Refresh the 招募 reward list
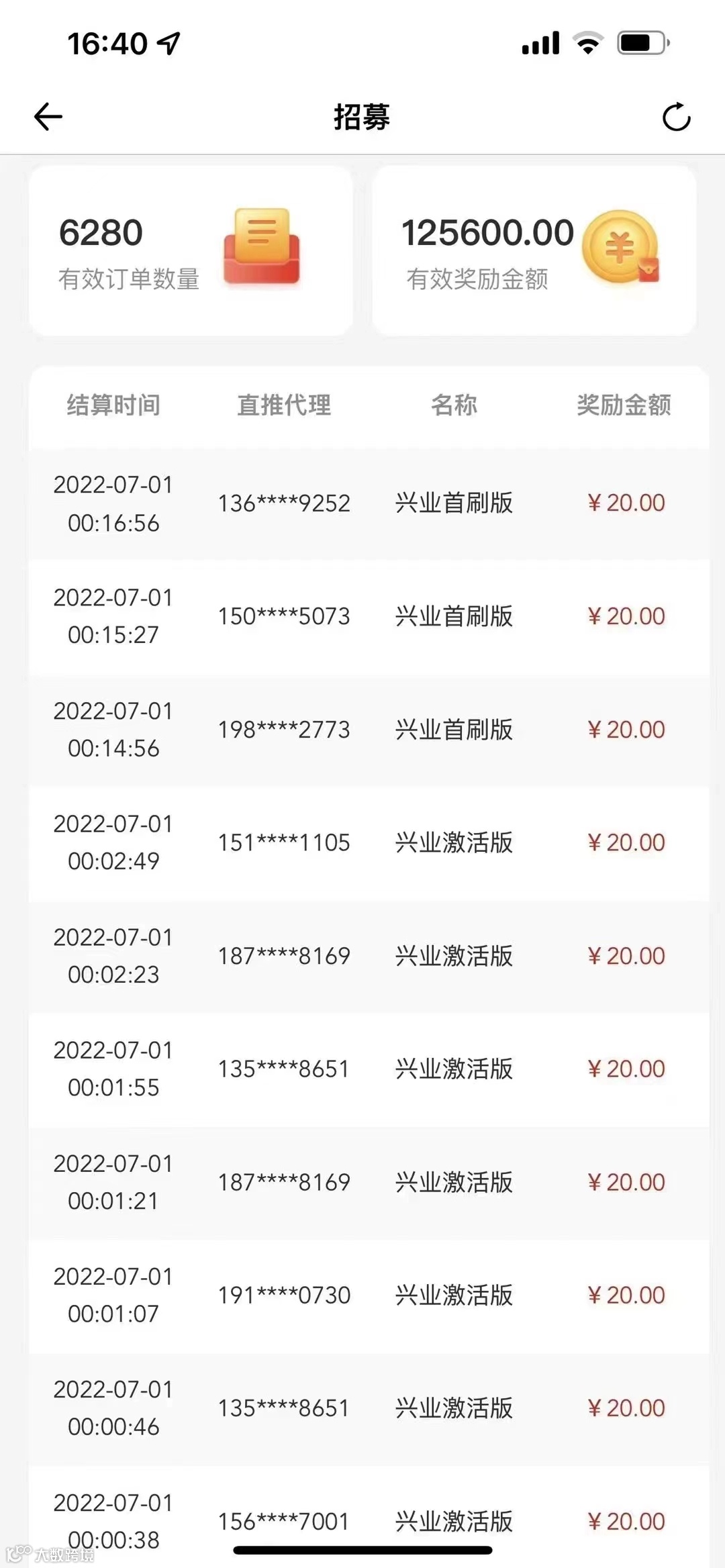 tap(676, 117)
